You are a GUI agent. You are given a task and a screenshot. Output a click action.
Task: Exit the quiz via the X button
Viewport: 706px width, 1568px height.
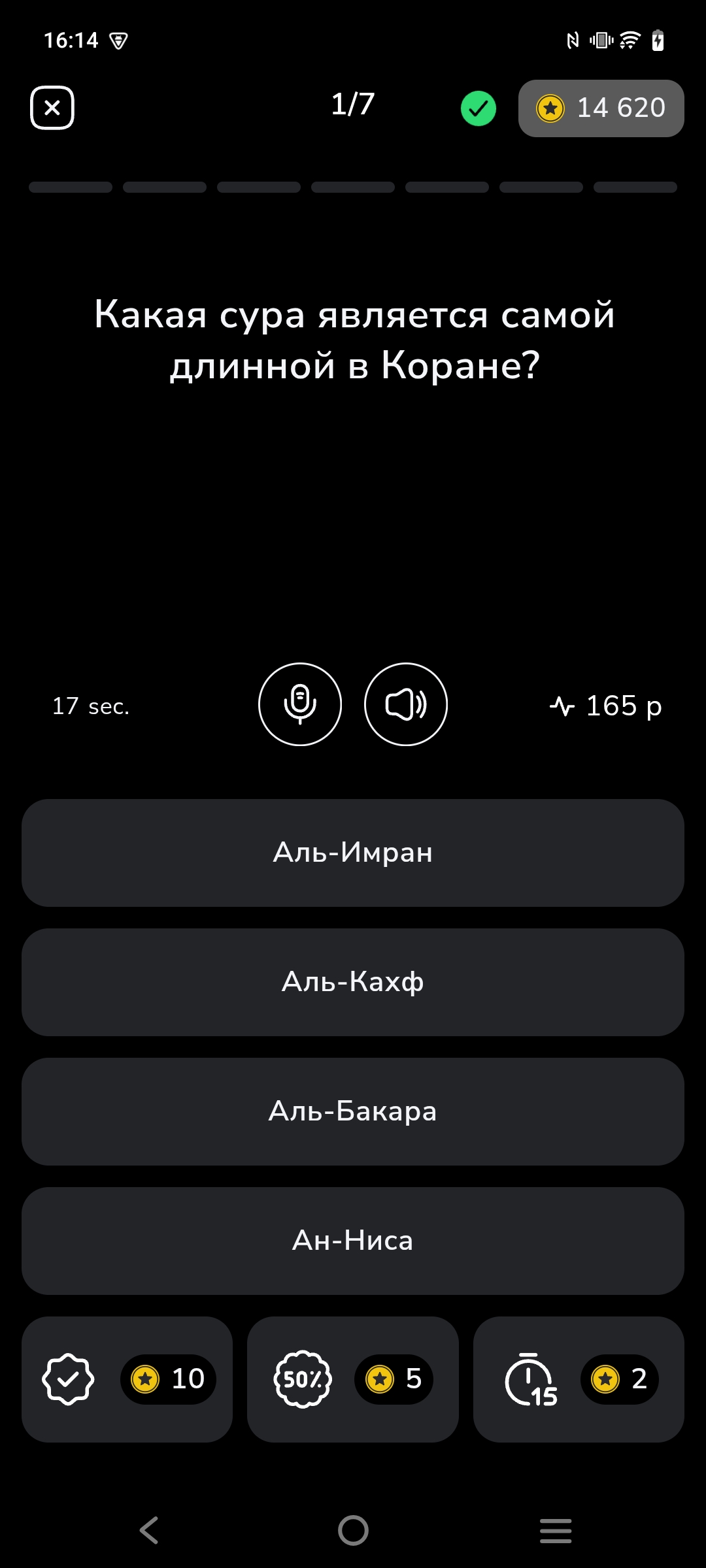click(52, 108)
